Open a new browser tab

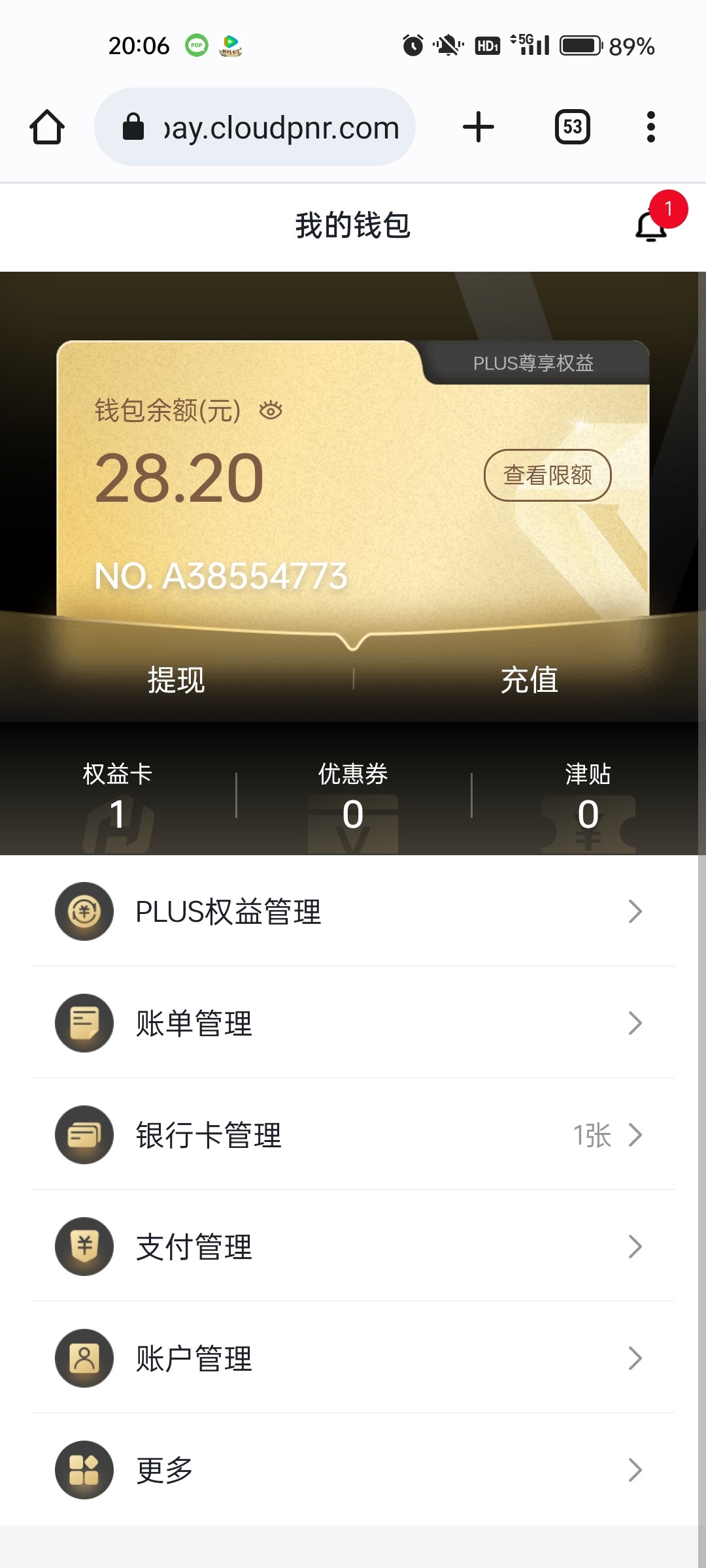click(478, 127)
